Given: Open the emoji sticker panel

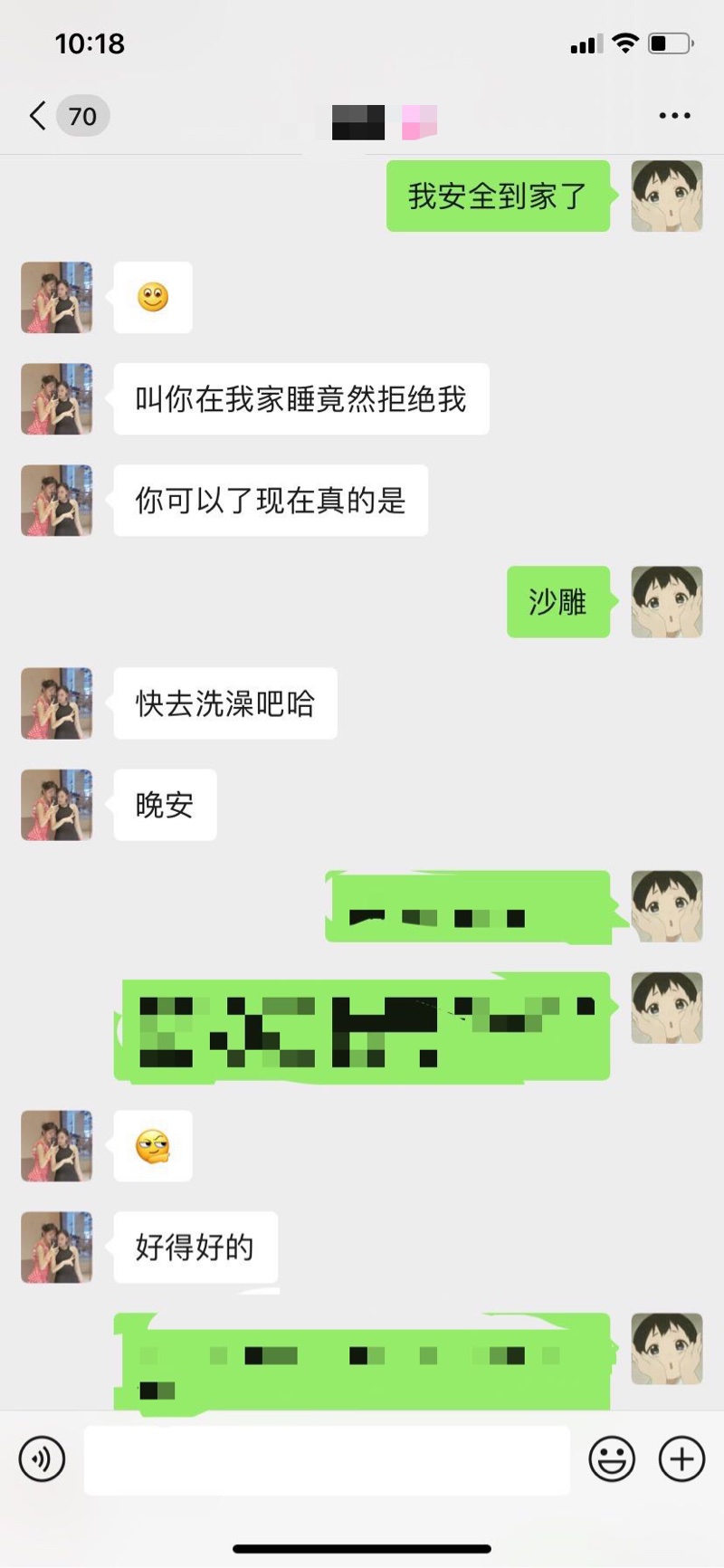Looking at the screenshot, I should pyautogui.click(x=612, y=1458).
